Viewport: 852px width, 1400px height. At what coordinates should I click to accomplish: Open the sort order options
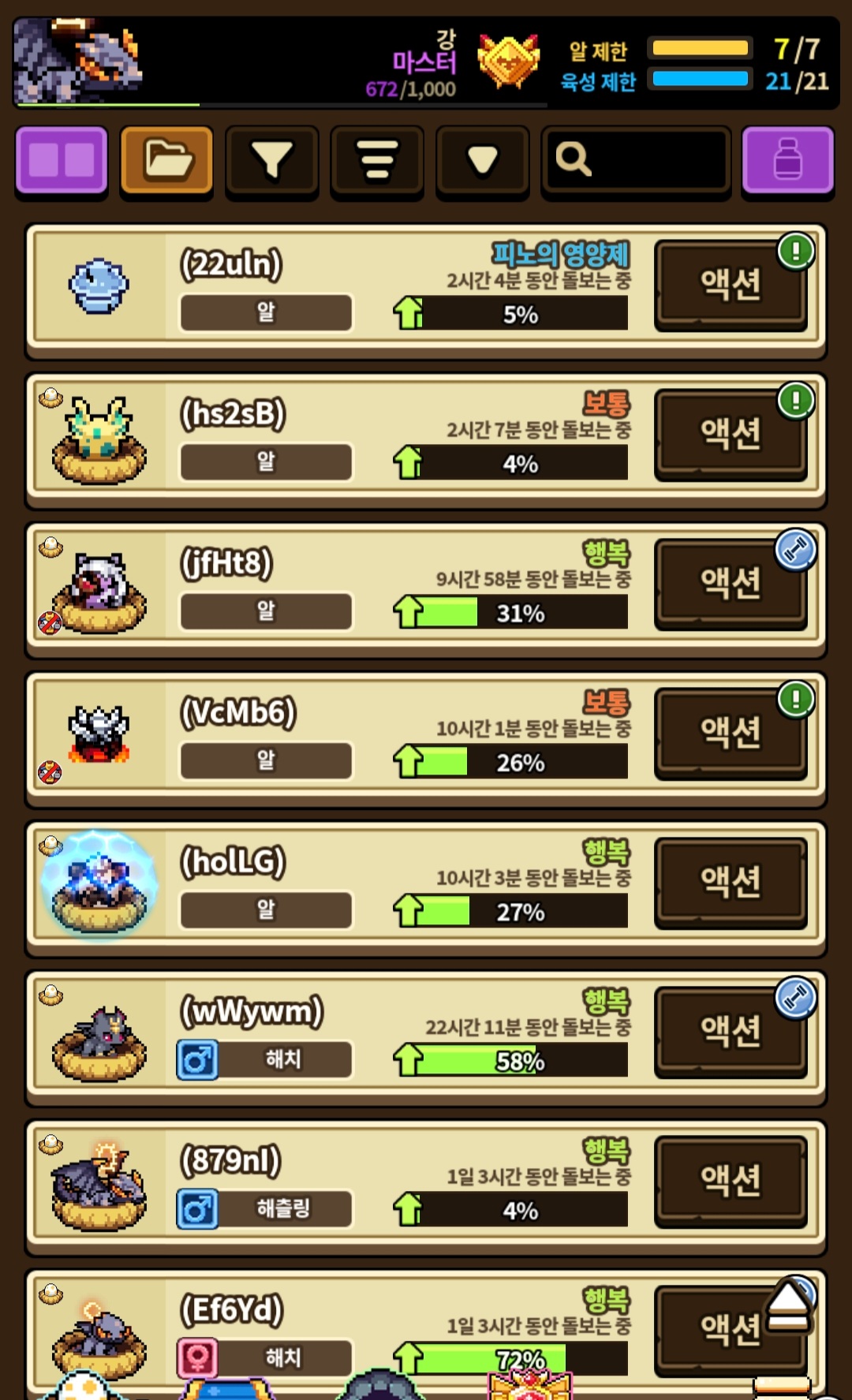[377, 159]
